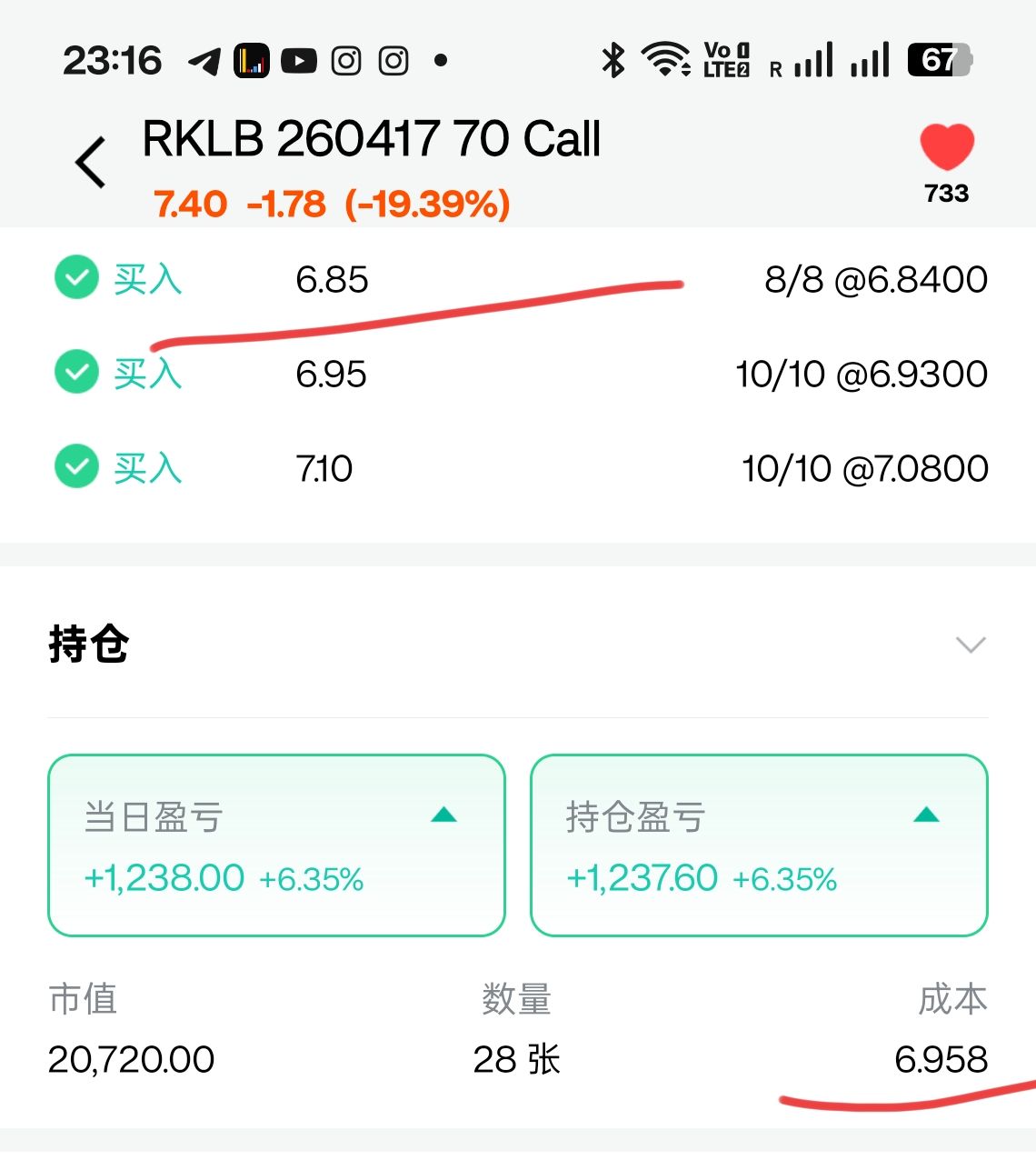Tap the red heart favorite icon
This screenshot has height=1160, width=1036.
pyautogui.click(x=946, y=147)
